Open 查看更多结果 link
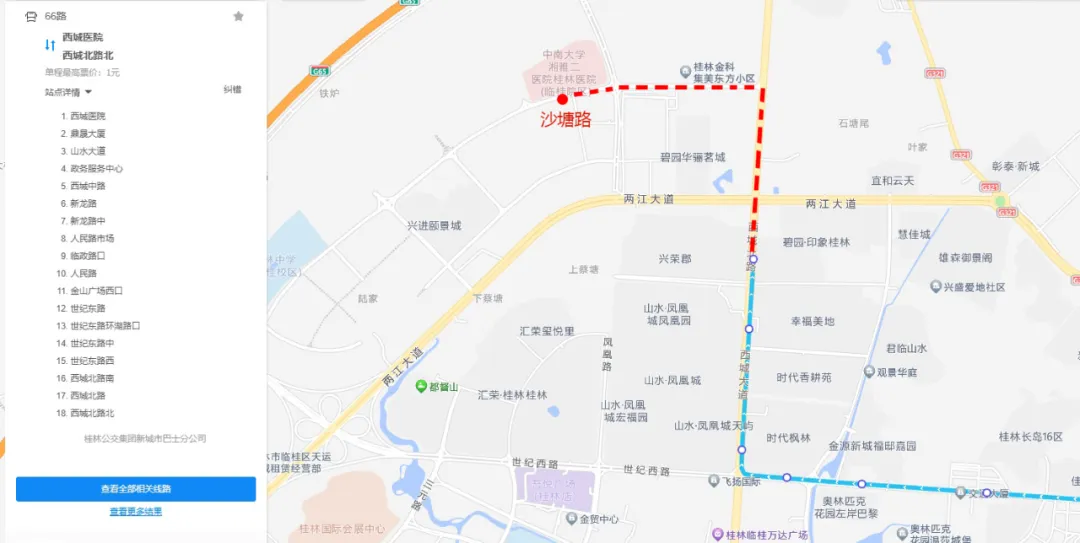Screen dimensions: 1080x543 [x=136, y=511]
